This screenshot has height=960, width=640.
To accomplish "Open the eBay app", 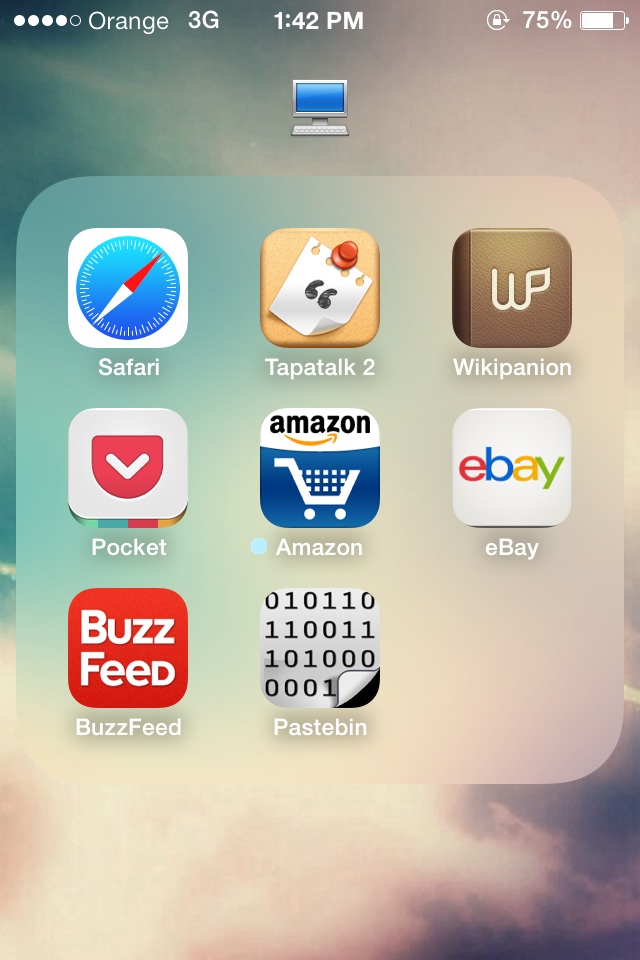I will (x=512, y=468).
